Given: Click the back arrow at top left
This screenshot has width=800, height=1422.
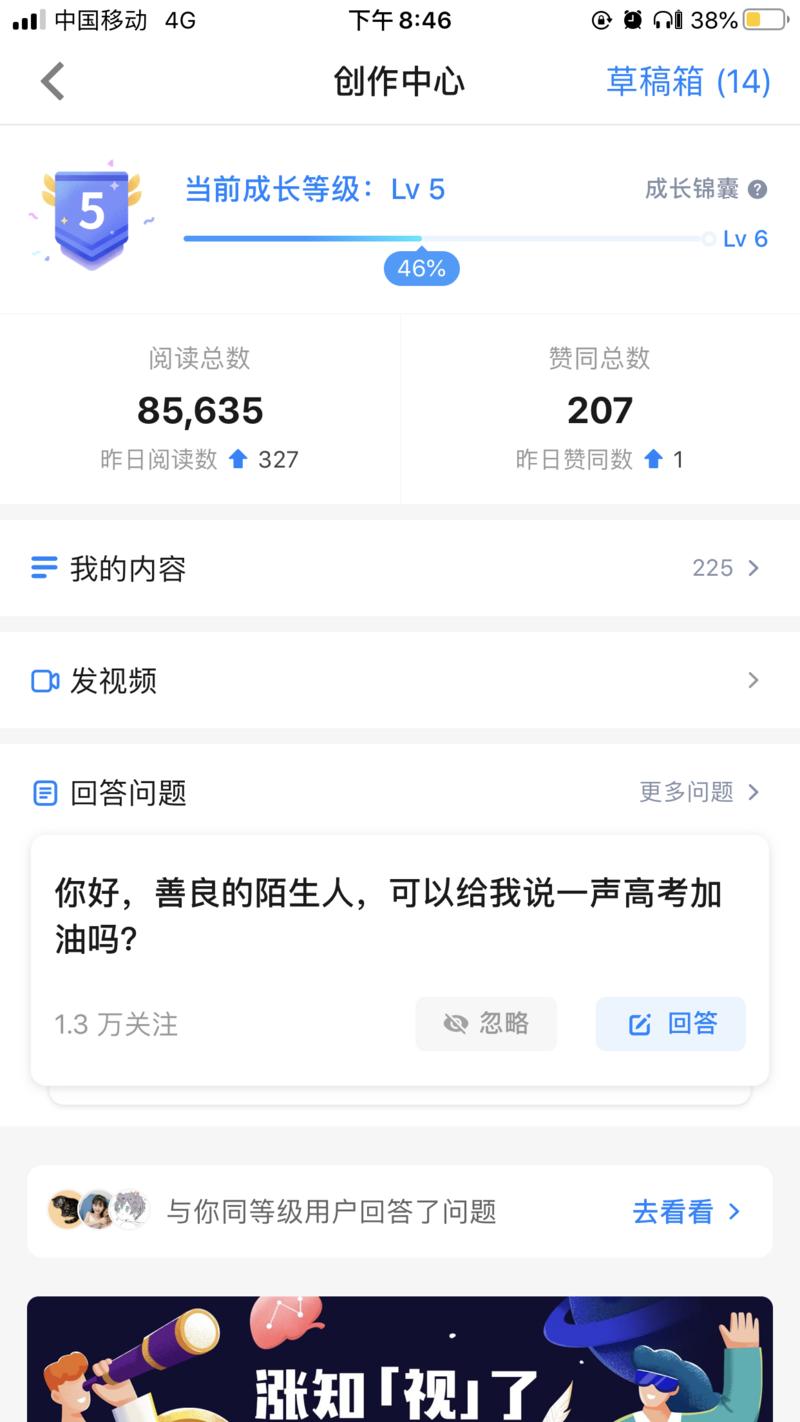Looking at the screenshot, I should [51, 81].
